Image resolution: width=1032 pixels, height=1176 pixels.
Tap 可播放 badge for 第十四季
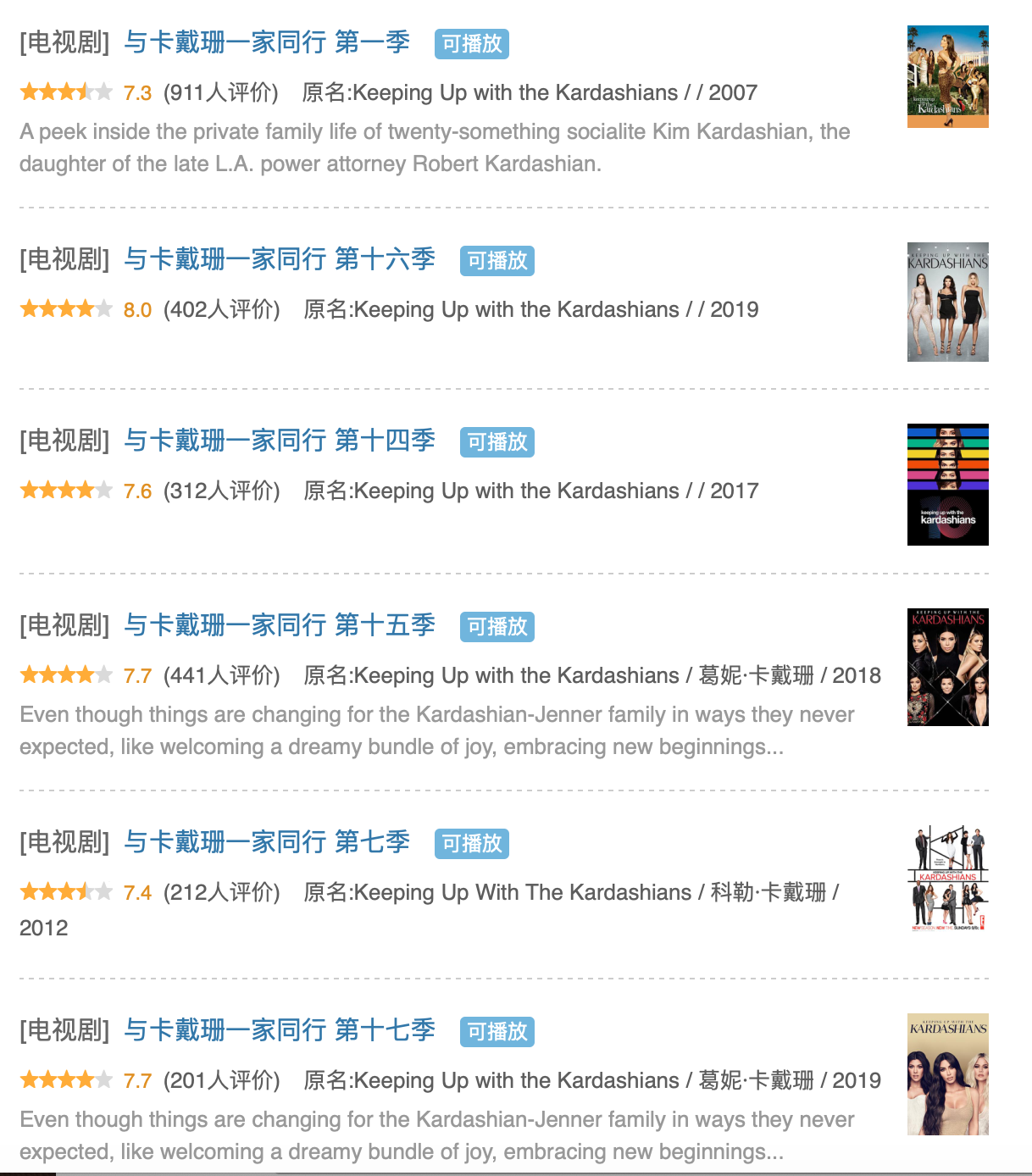[497, 442]
